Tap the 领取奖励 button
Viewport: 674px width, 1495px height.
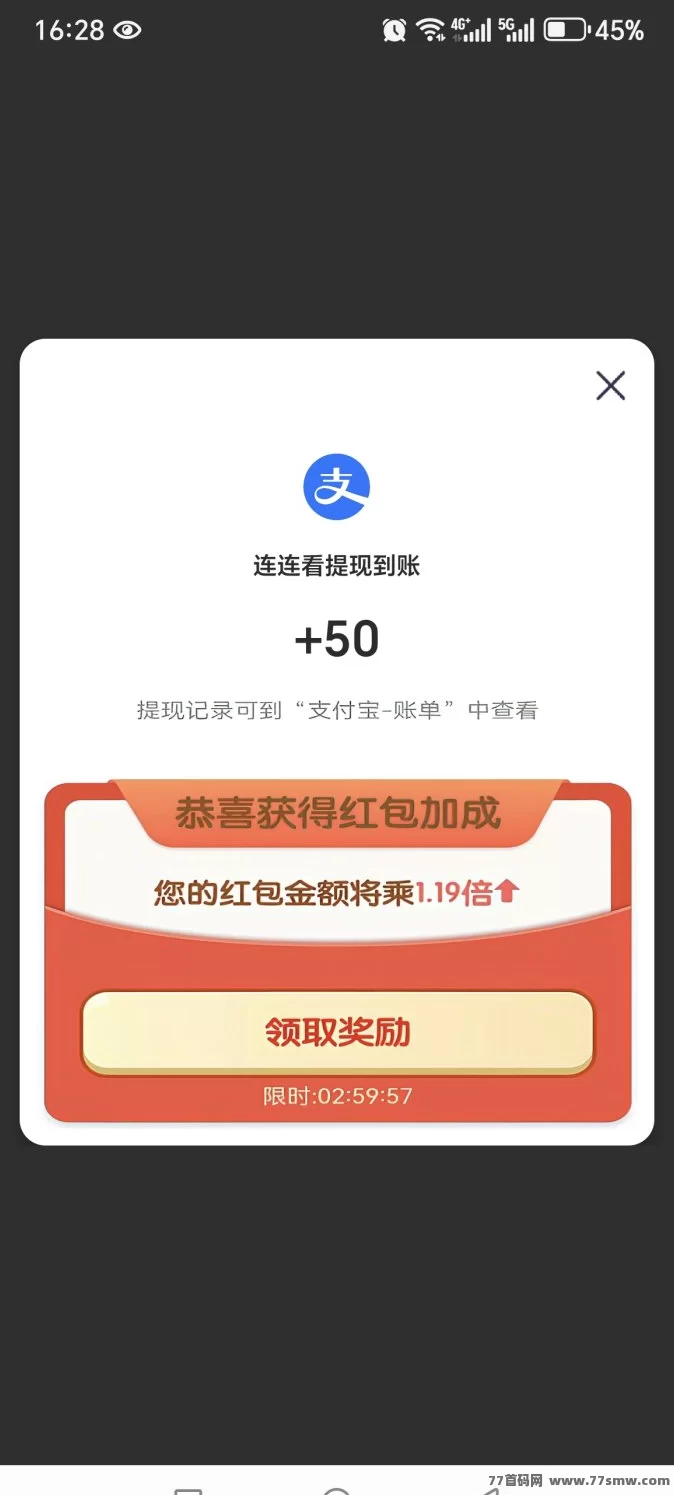tap(337, 1032)
